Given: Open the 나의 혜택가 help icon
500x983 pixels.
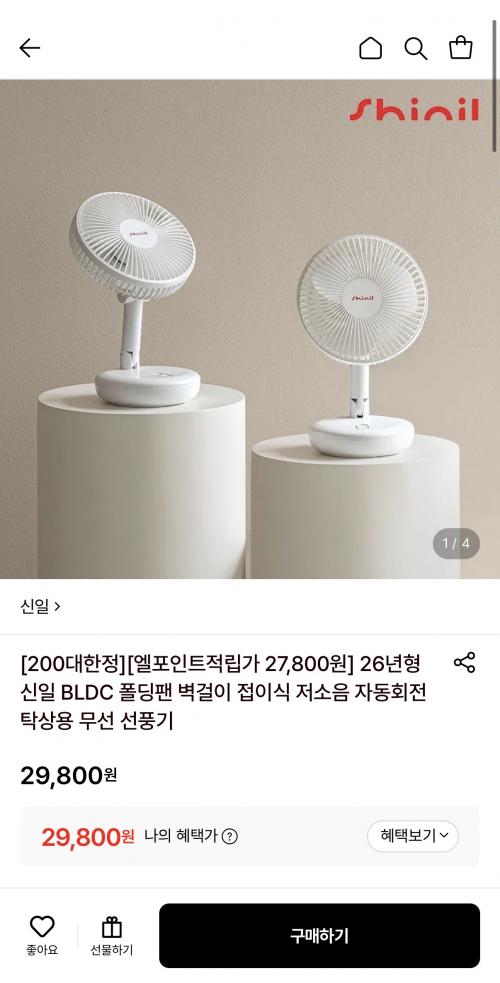Looking at the screenshot, I should (x=230, y=836).
